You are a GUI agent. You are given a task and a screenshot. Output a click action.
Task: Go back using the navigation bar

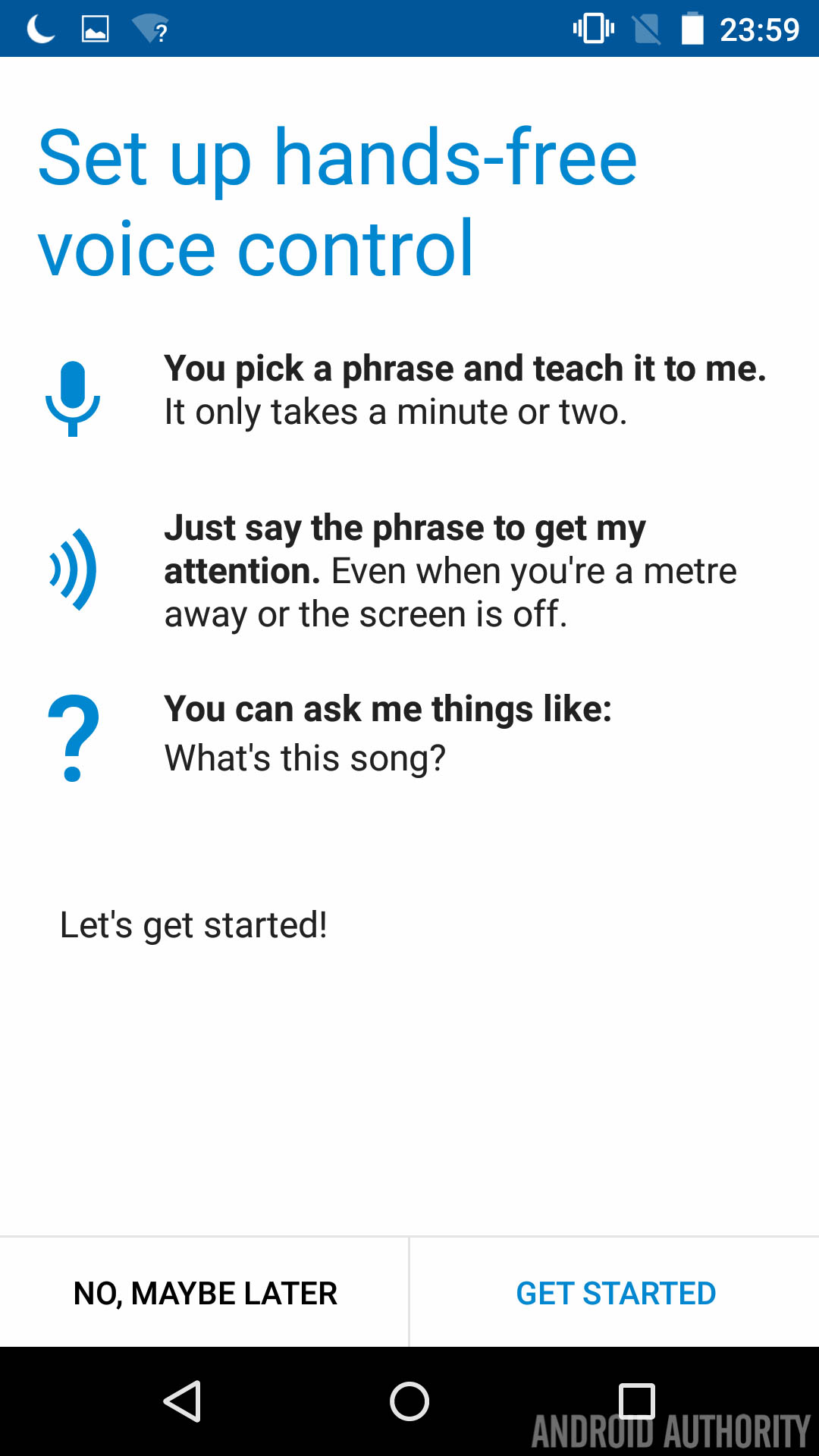(183, 1401)
